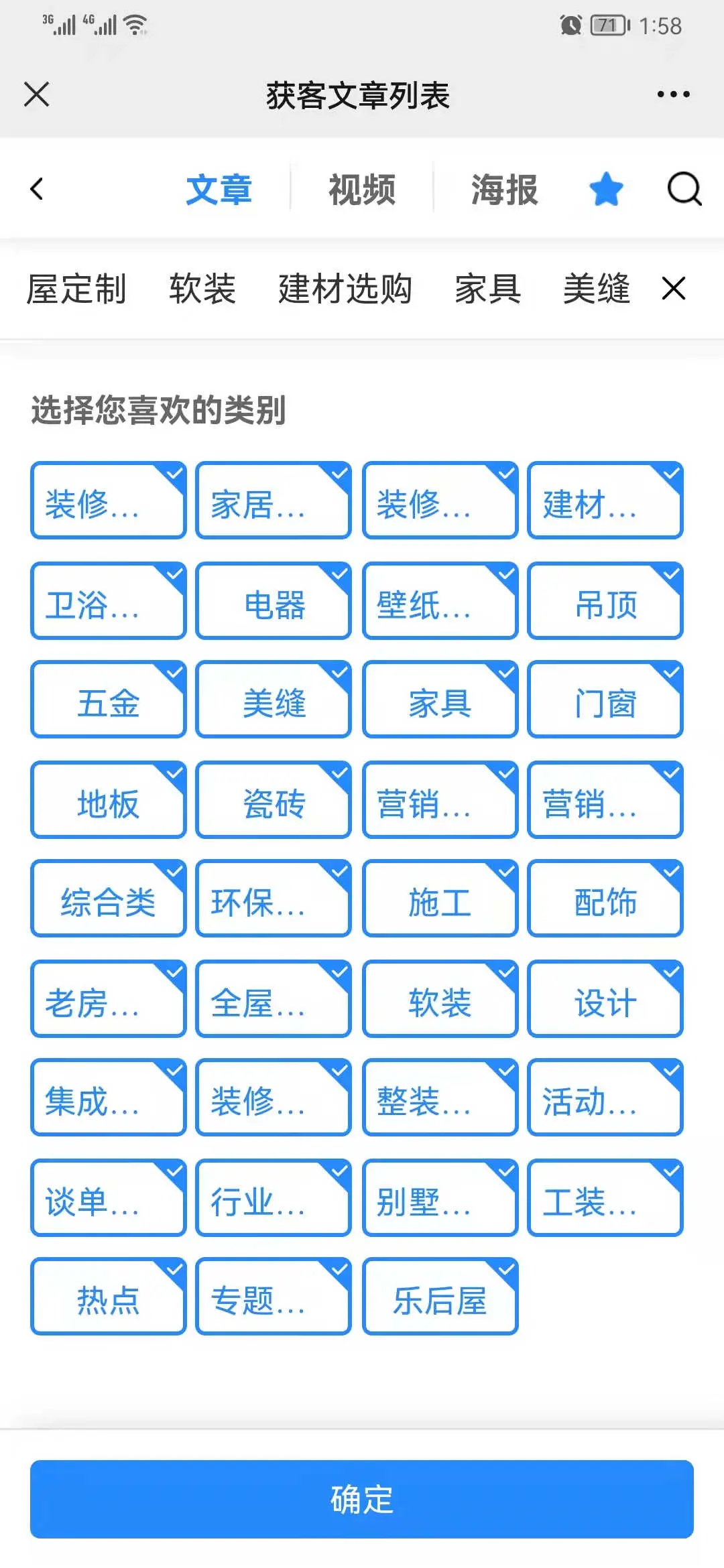Close the 获客文章列表 page
Screen dimensions: 724x1568
tap(37, 94)
